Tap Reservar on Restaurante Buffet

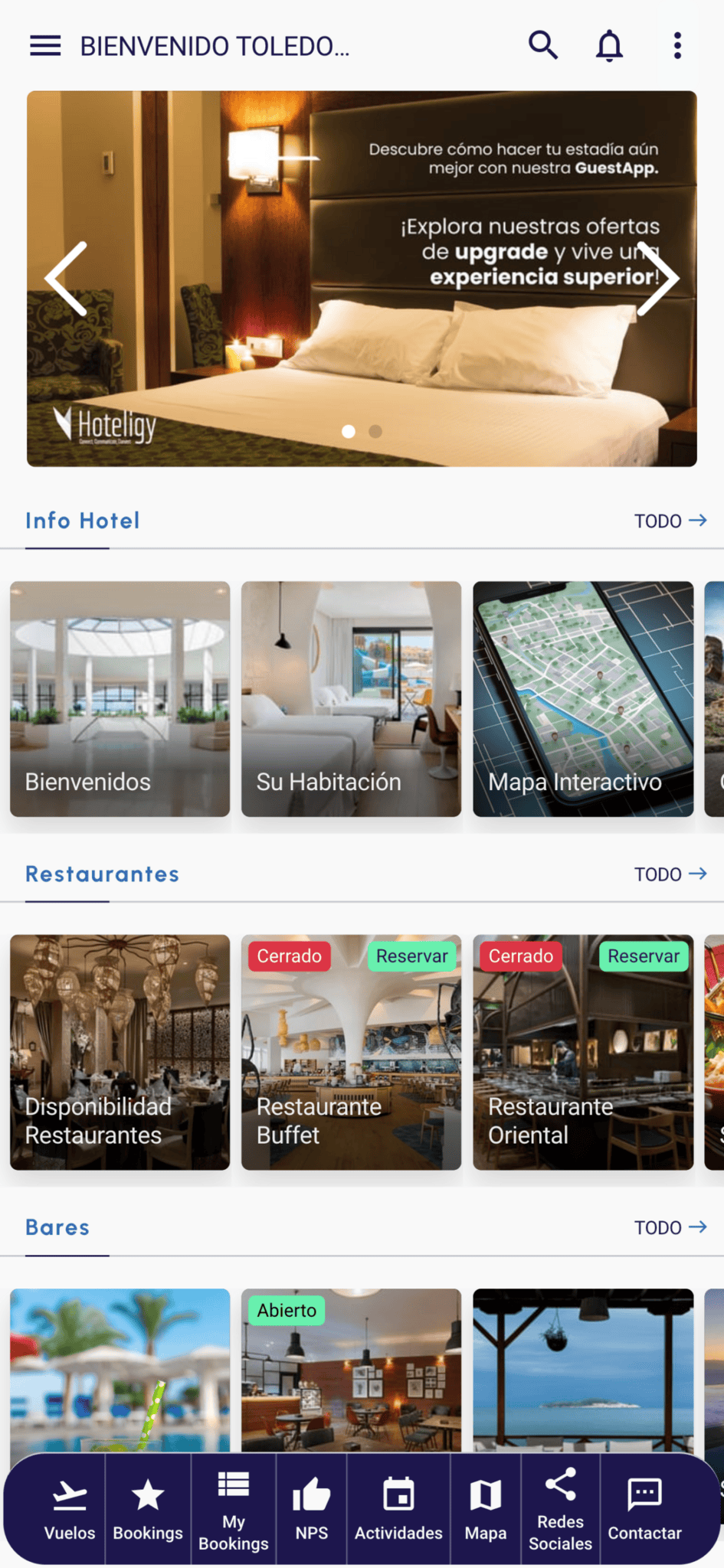412,956
